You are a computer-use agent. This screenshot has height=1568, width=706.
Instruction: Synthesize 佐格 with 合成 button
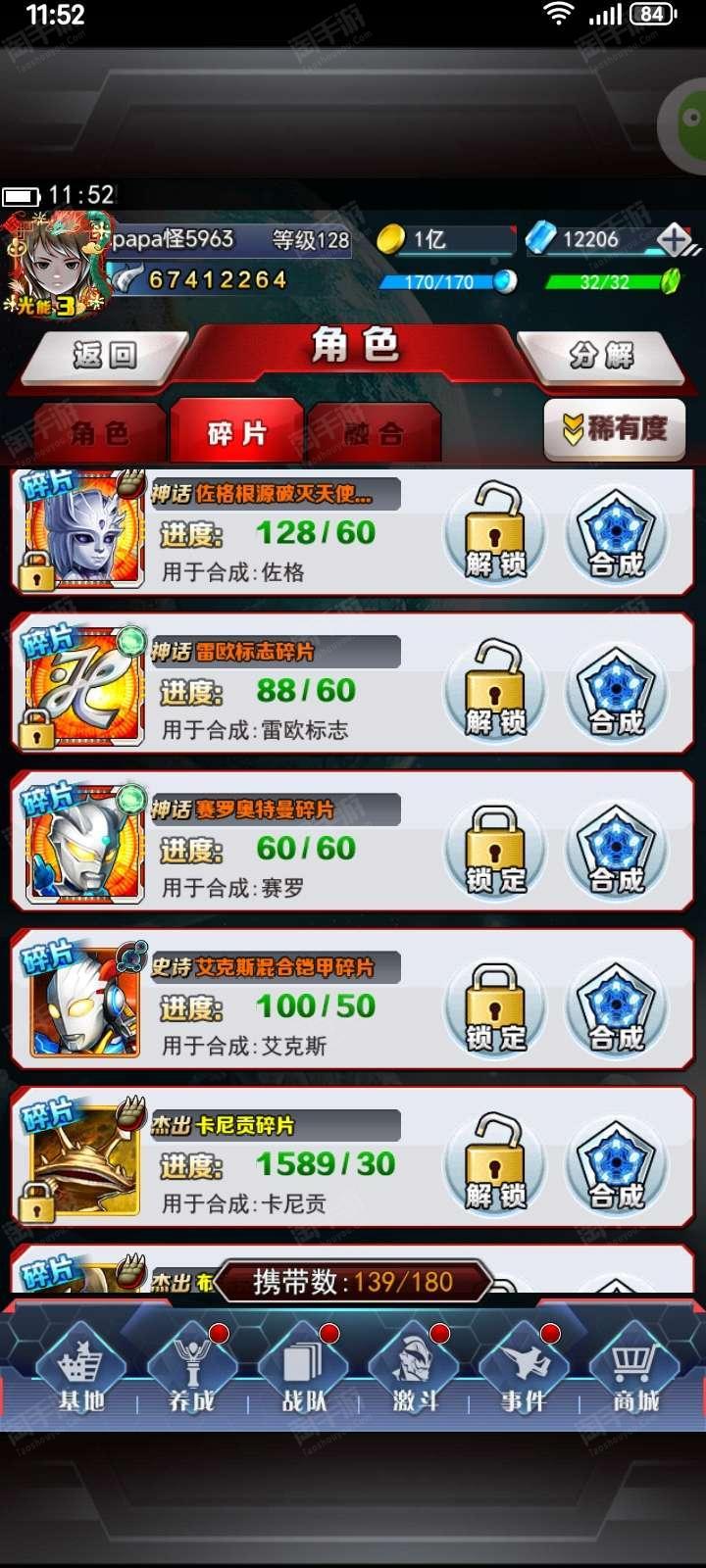pos(617,533)
